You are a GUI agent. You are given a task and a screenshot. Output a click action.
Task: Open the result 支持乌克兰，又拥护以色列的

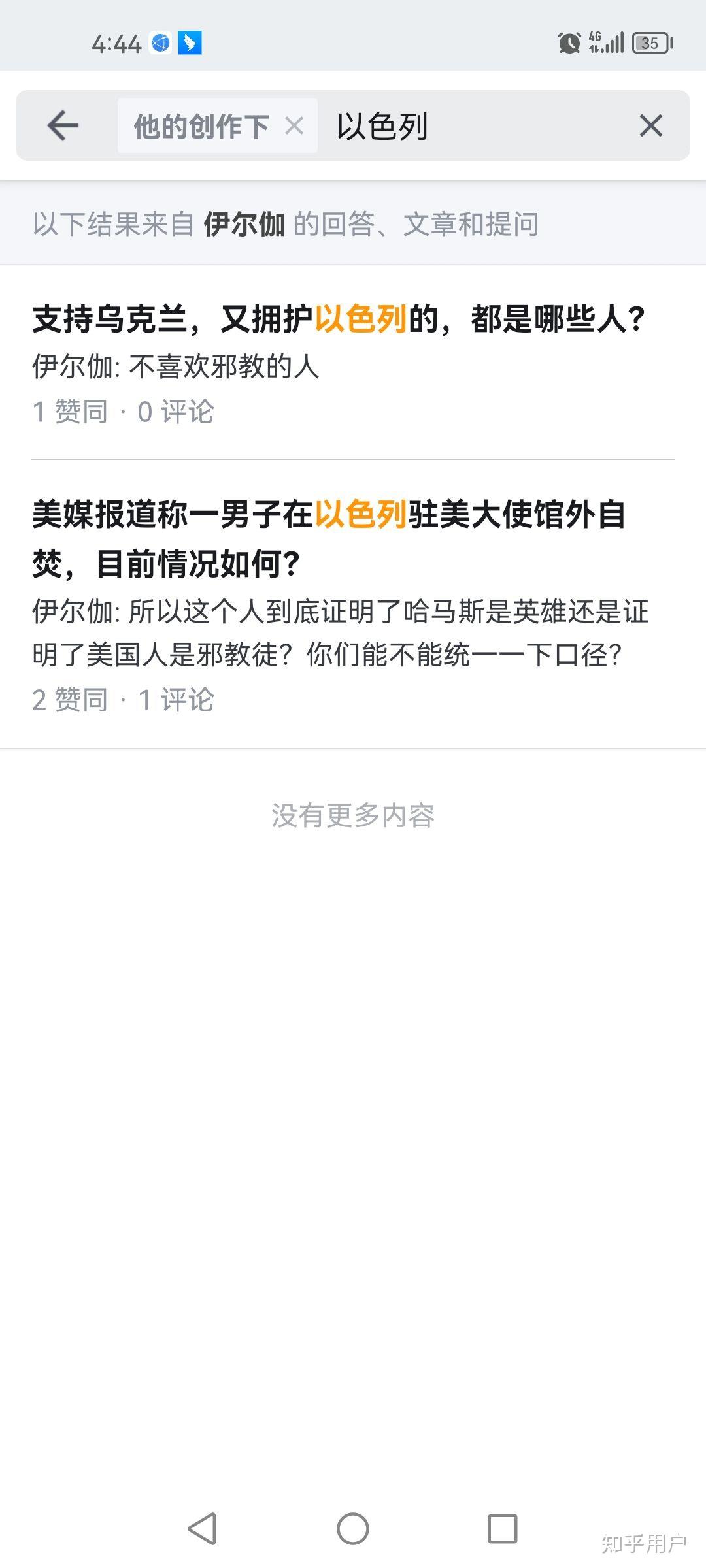353,363
